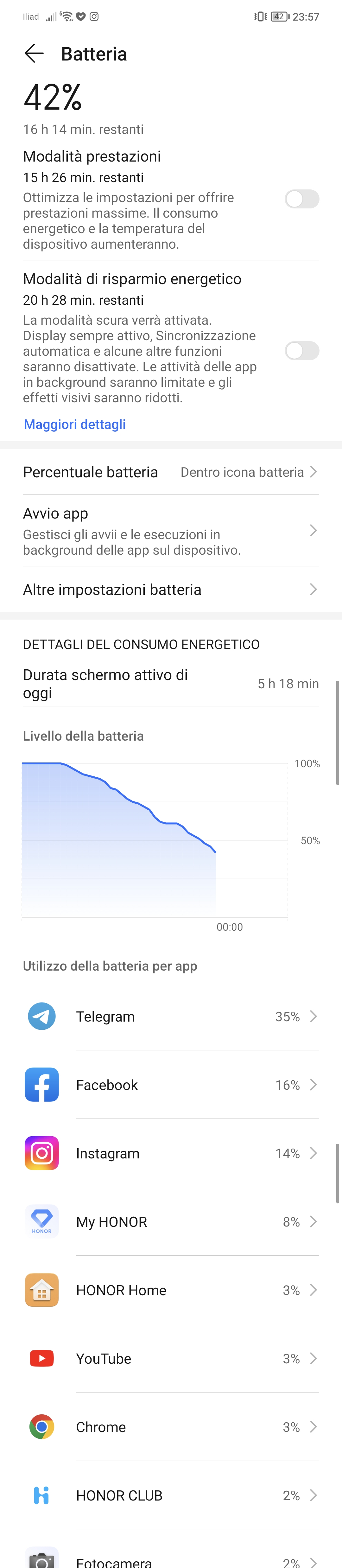Check Chrome battery consumption

170,1427
